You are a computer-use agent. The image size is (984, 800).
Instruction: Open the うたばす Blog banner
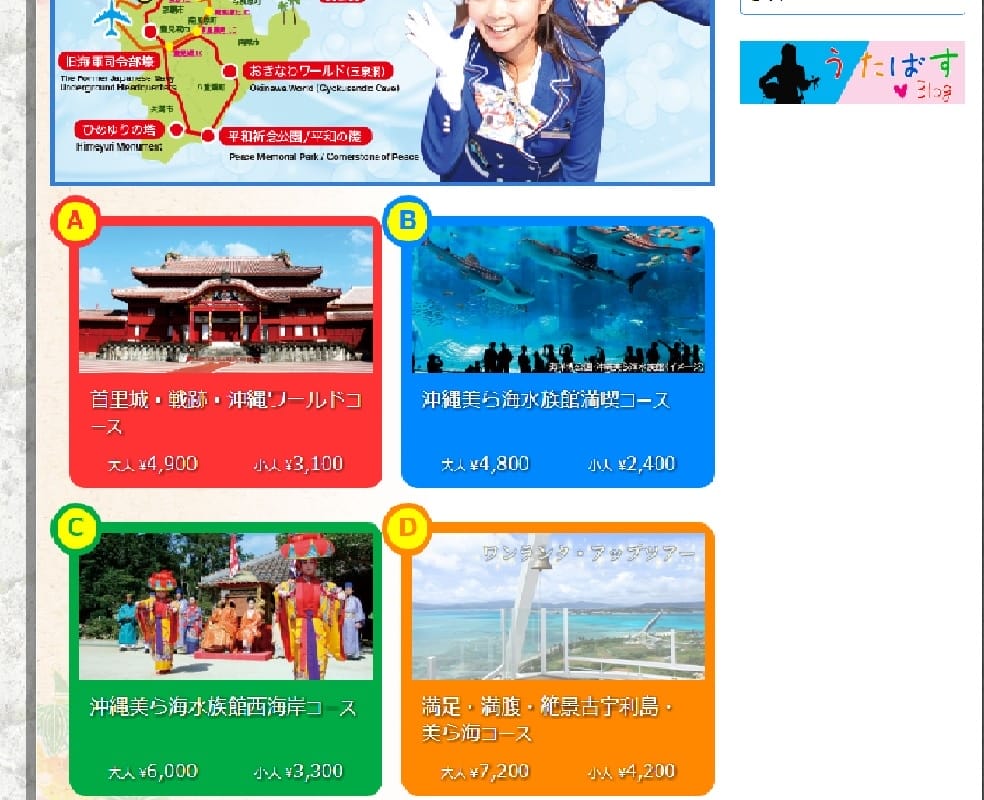point(851,72)
